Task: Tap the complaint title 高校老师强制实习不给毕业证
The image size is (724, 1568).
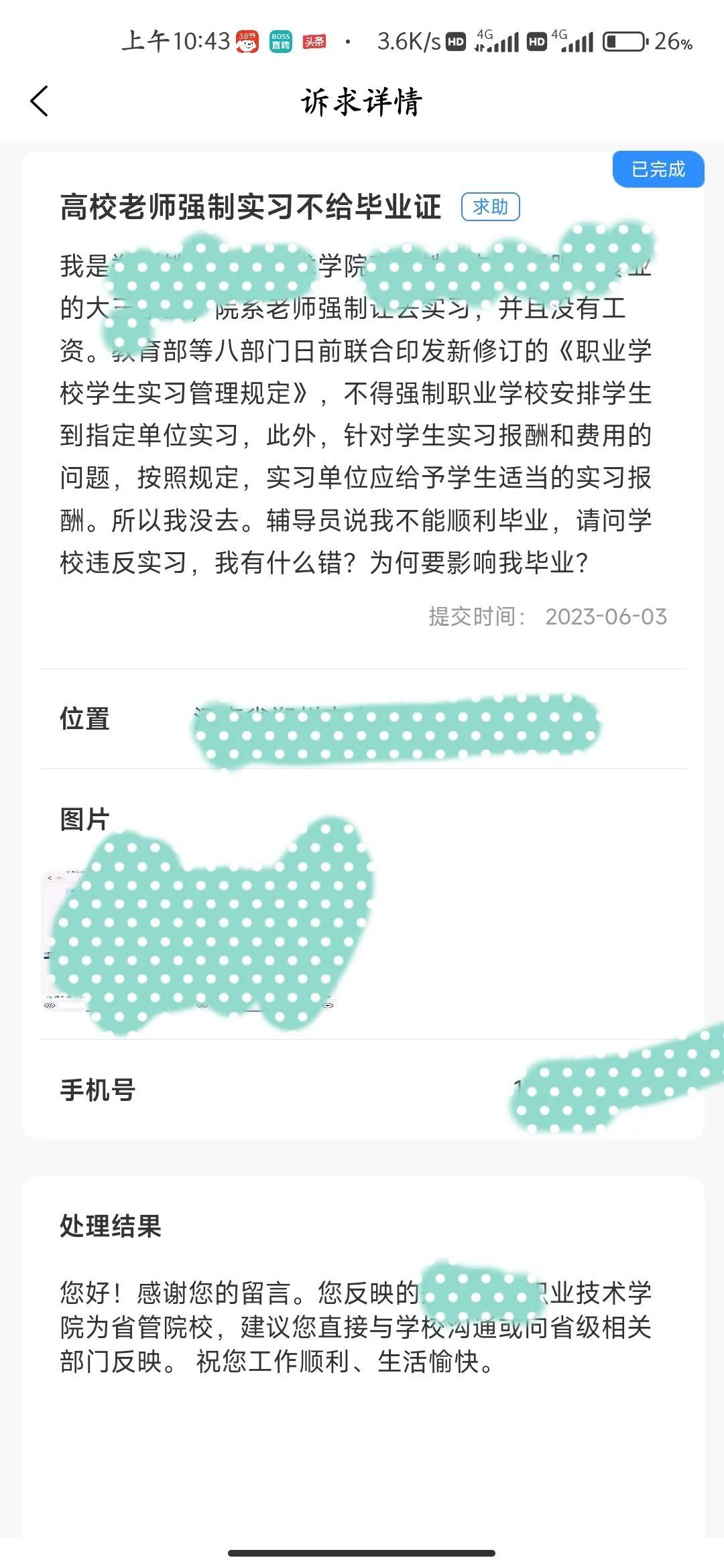Action: [251, 208]
